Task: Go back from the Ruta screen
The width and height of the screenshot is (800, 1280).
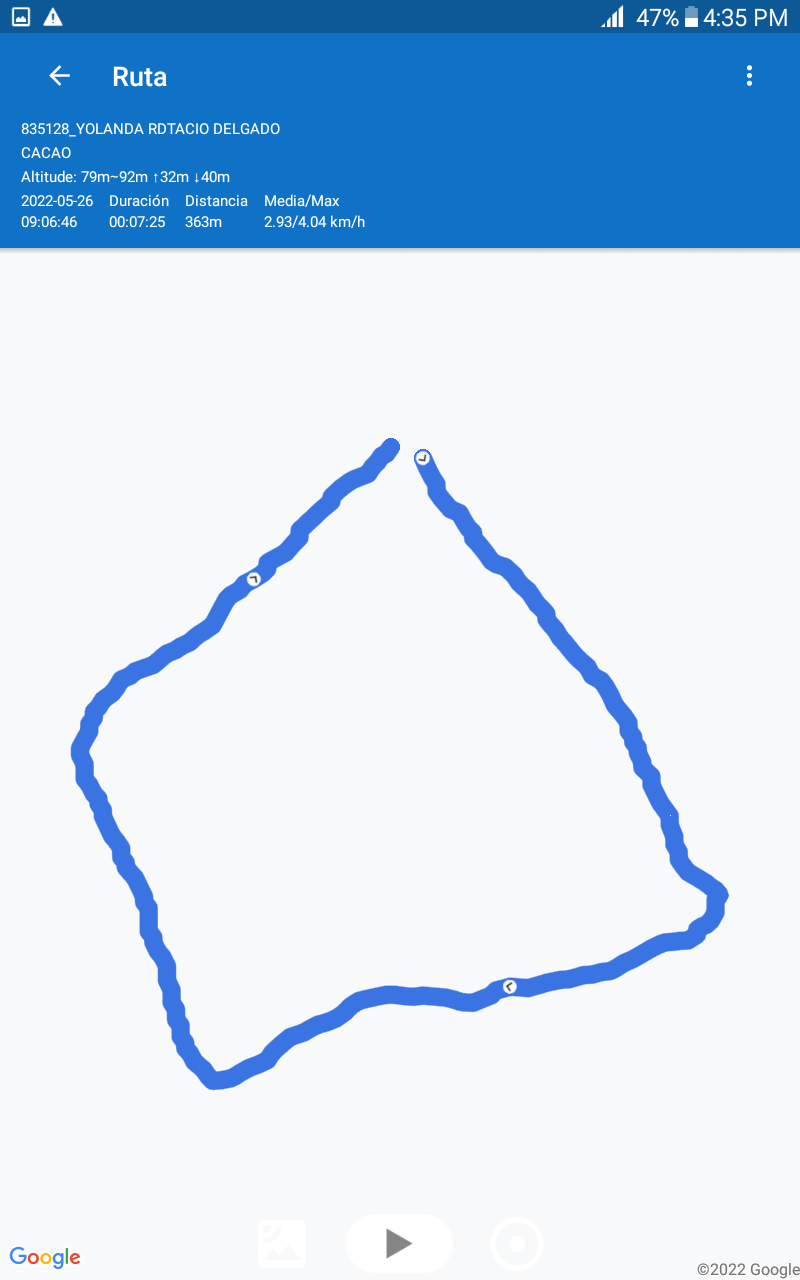Action: (x=59, y=76)
